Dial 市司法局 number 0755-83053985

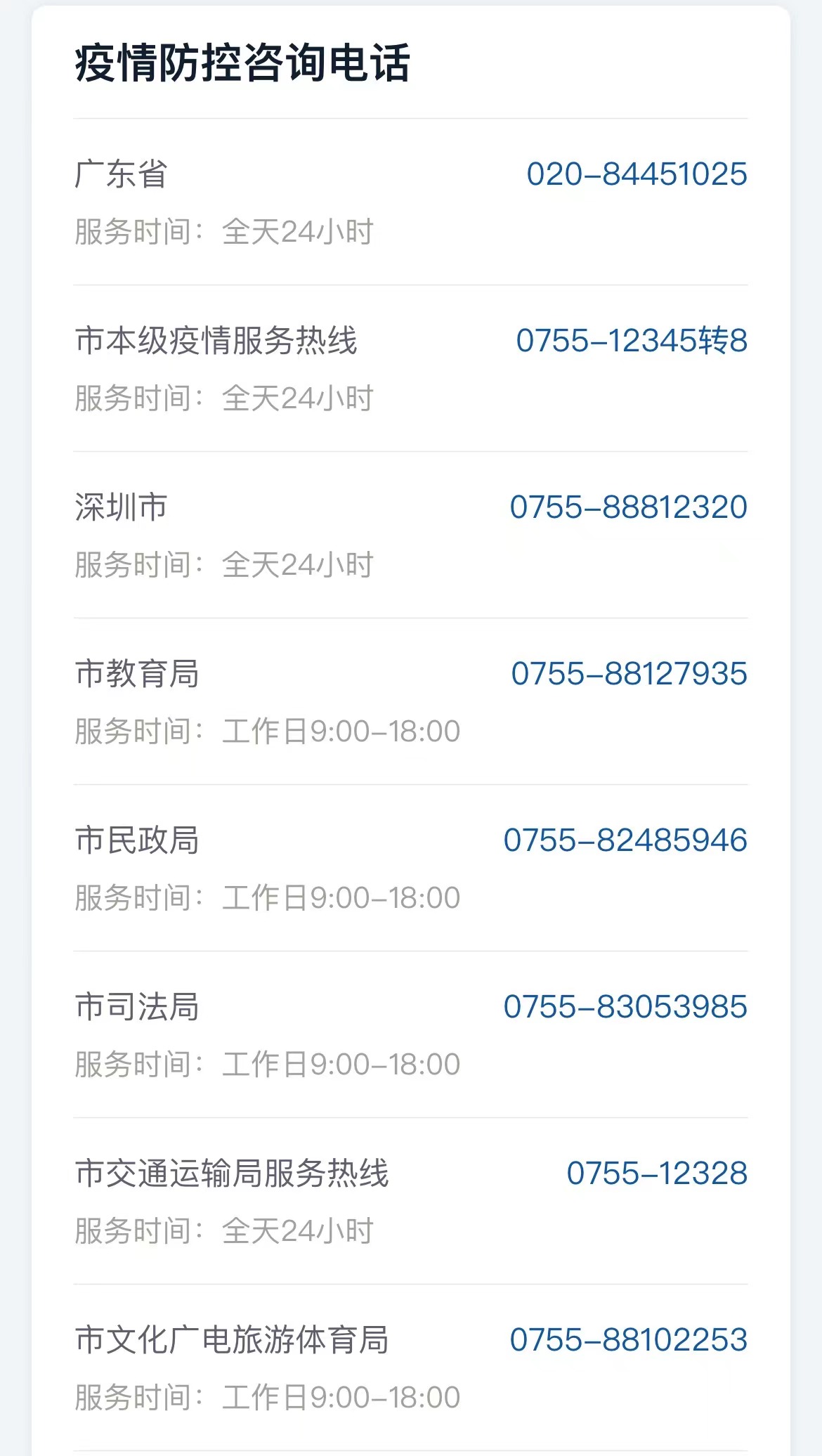coord(625,1007)
